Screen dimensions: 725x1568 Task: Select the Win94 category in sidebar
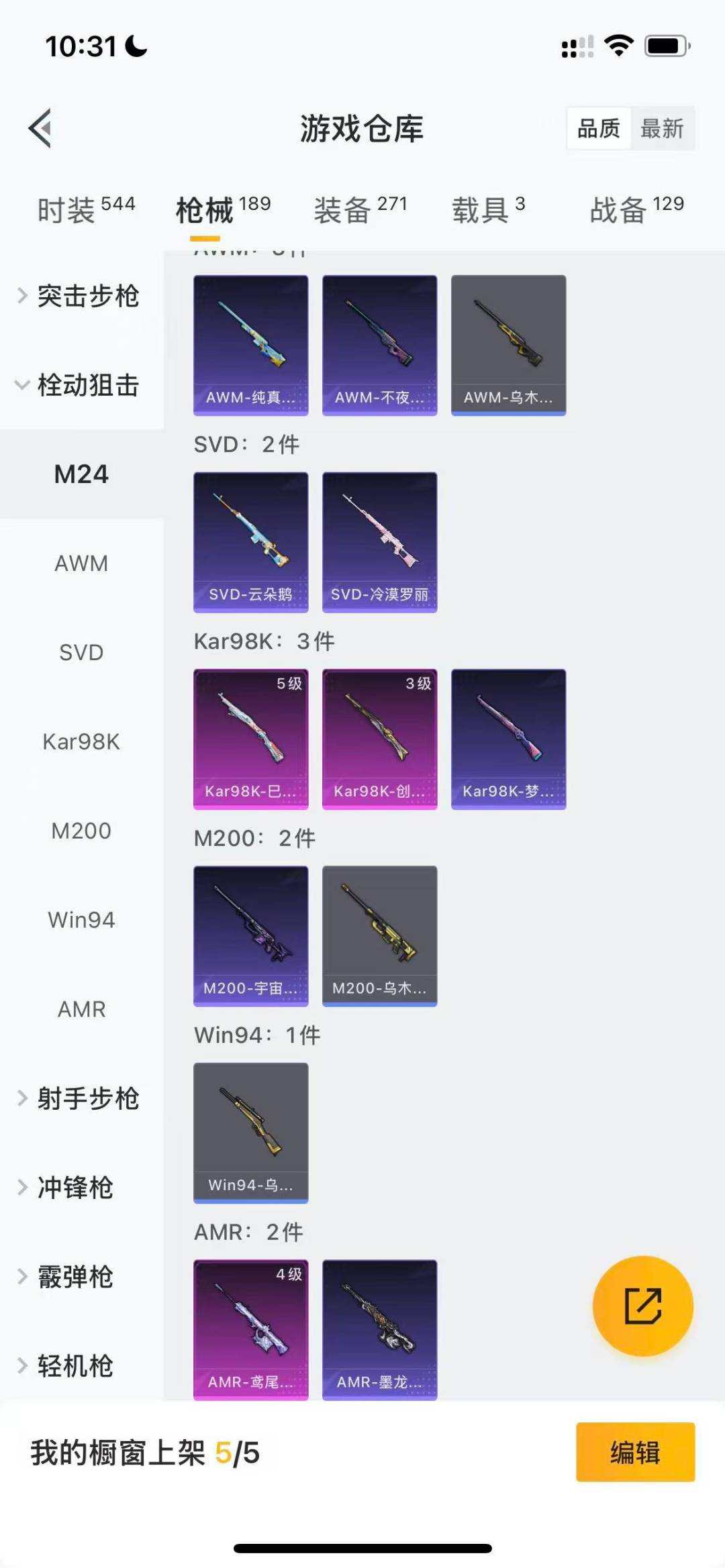82,920
